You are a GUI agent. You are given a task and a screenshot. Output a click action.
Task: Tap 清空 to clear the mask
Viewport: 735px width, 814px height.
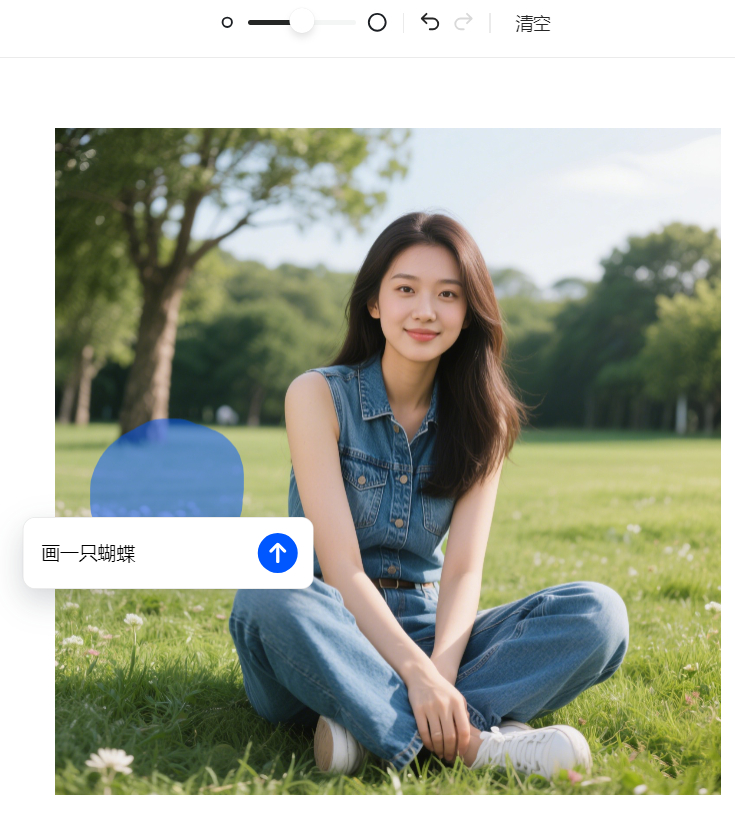pos(533,23)
